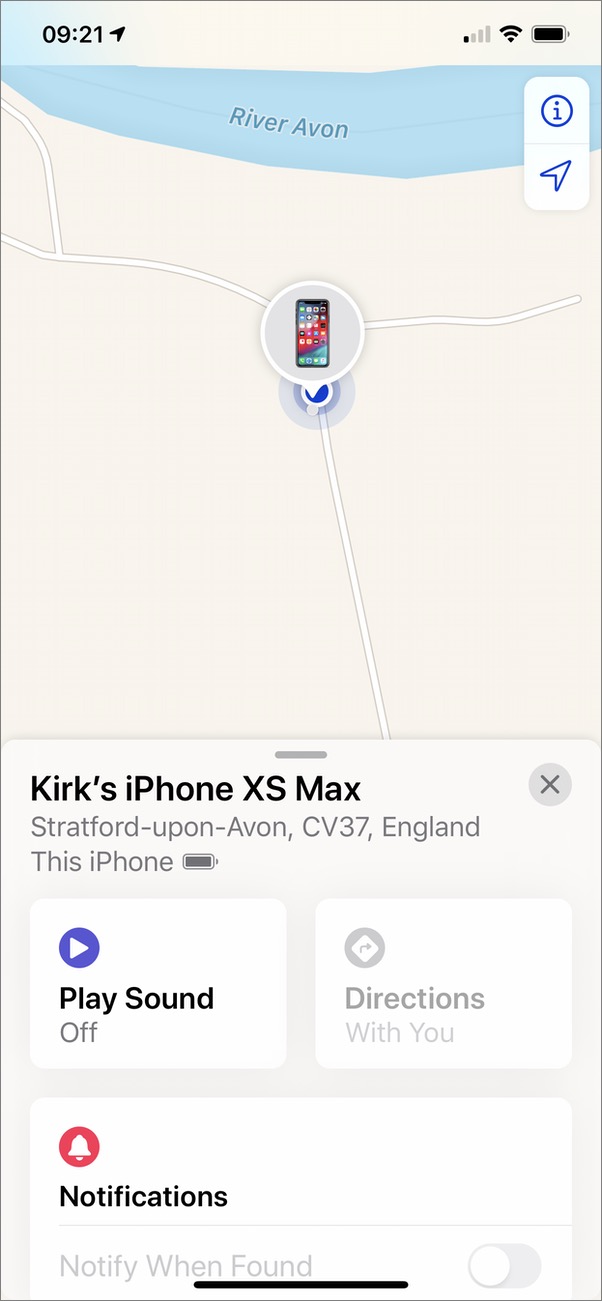Image resolution: width=602 pixels, height=1301 pixels.
Task: Tap the sheet grabber handle
Action: click(300, 754)
